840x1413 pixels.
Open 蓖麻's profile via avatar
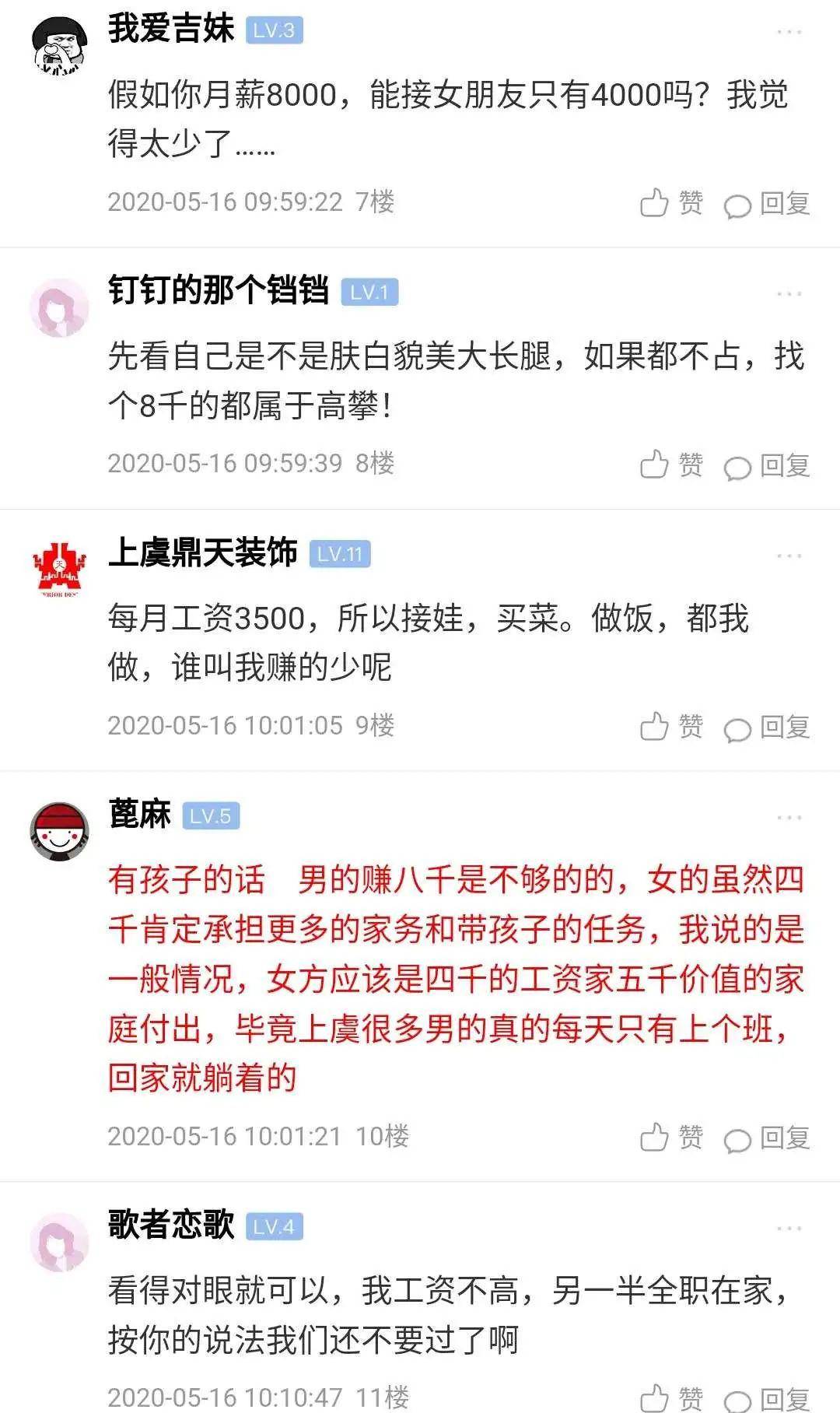(59, 832)
